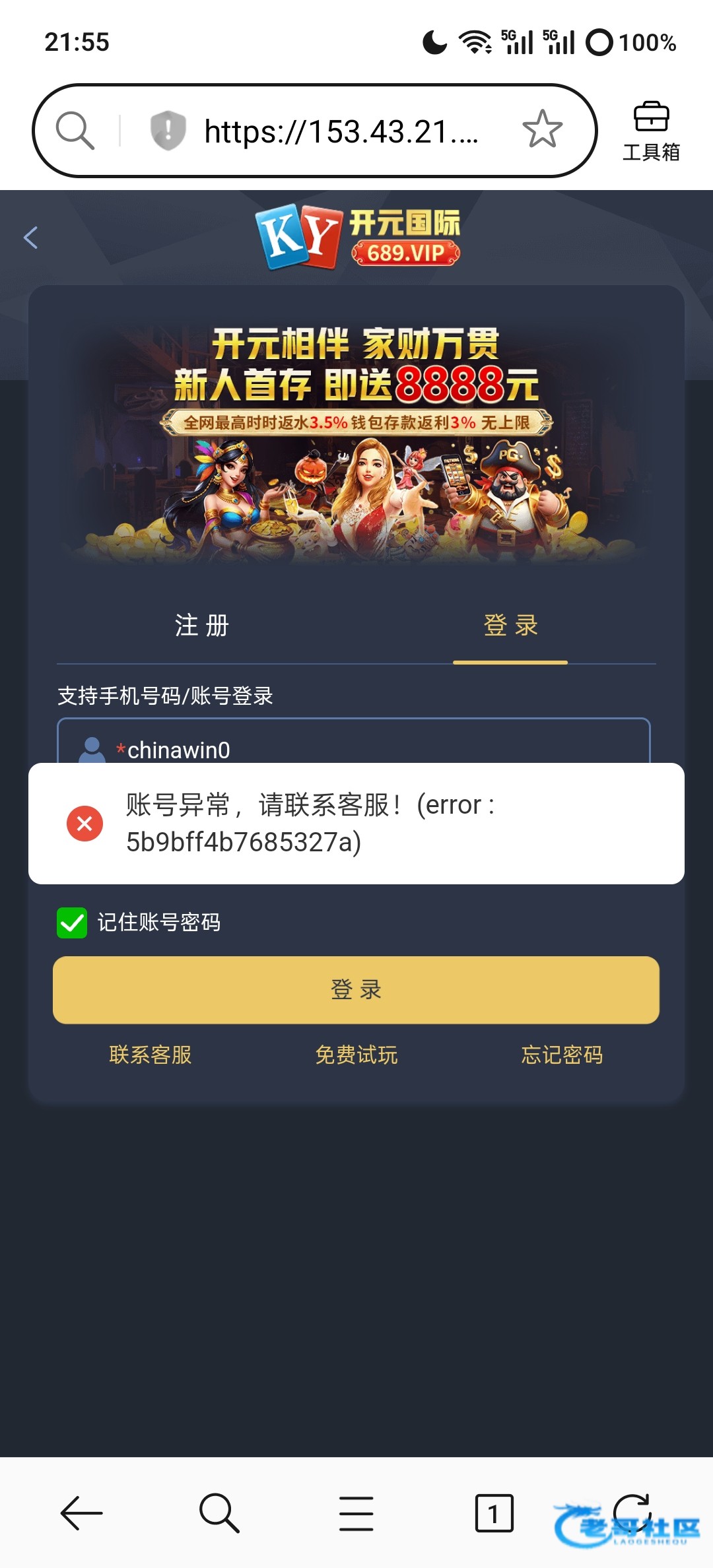Open 忘记密码 link
Image resolution: width=713 pixels, height=1568 pixels.
click(562, 1055)
